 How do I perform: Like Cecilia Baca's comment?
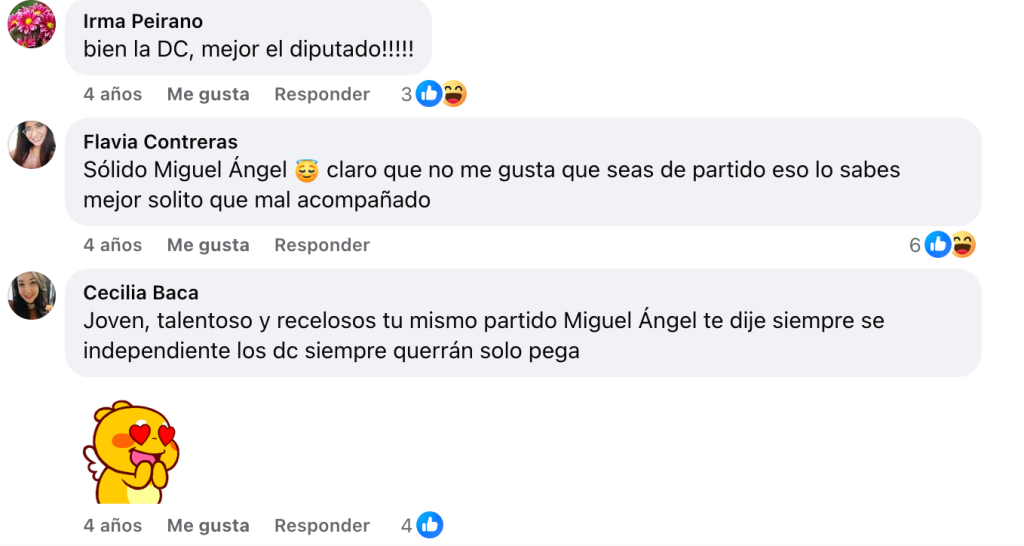[x=208, y=525]
